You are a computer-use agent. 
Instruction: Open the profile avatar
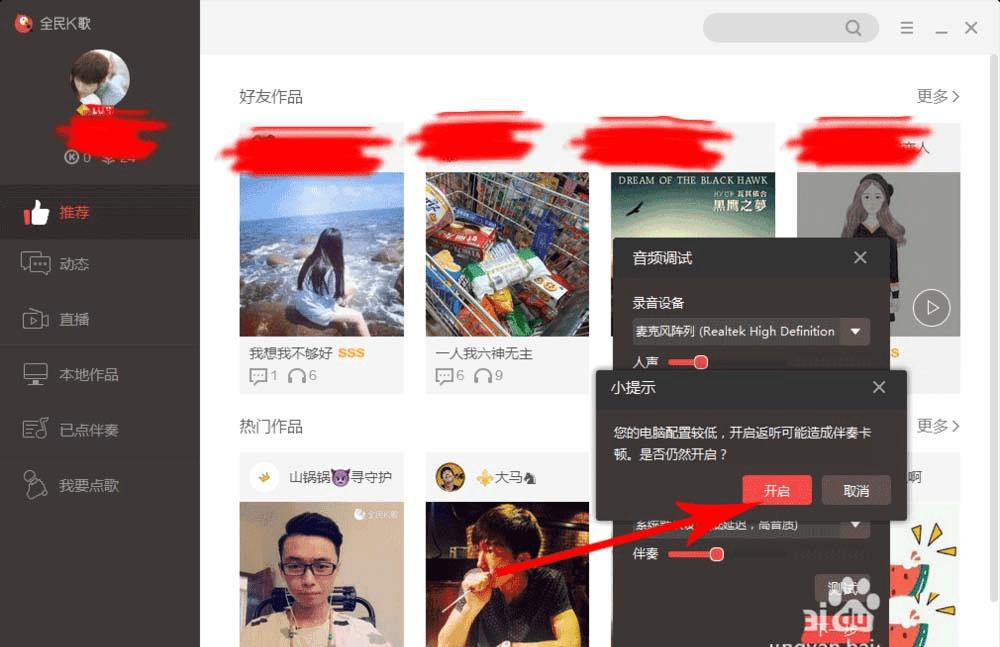(100, 80)
